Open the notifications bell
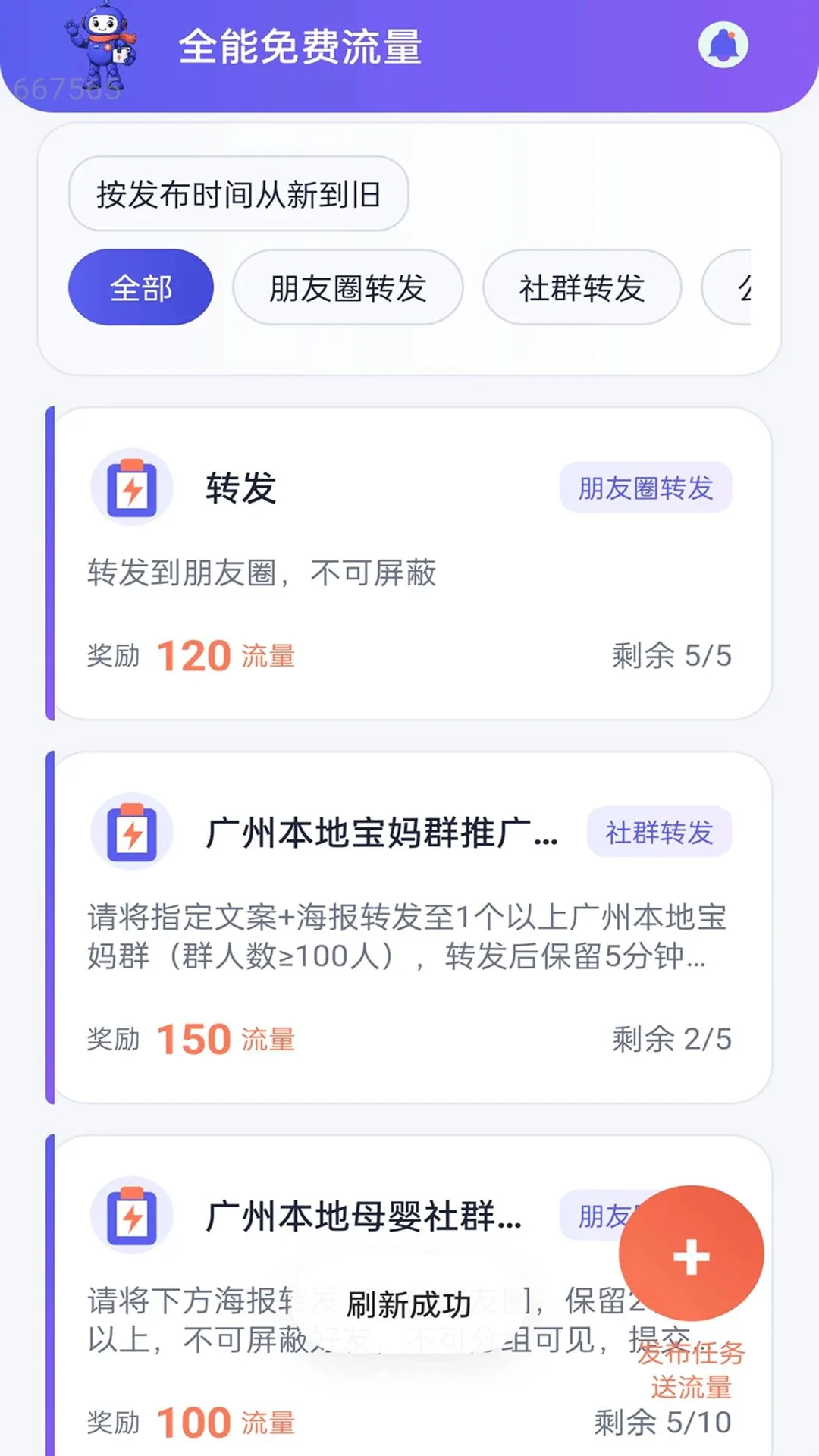 click(723, 45)
